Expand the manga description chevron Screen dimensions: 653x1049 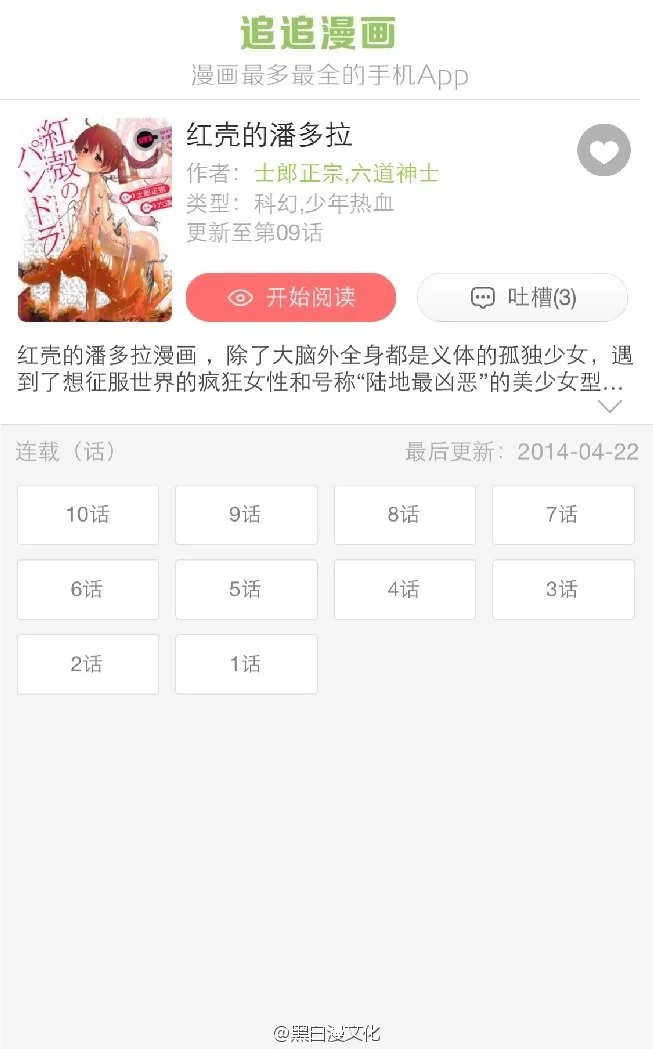tap(609, 406)
